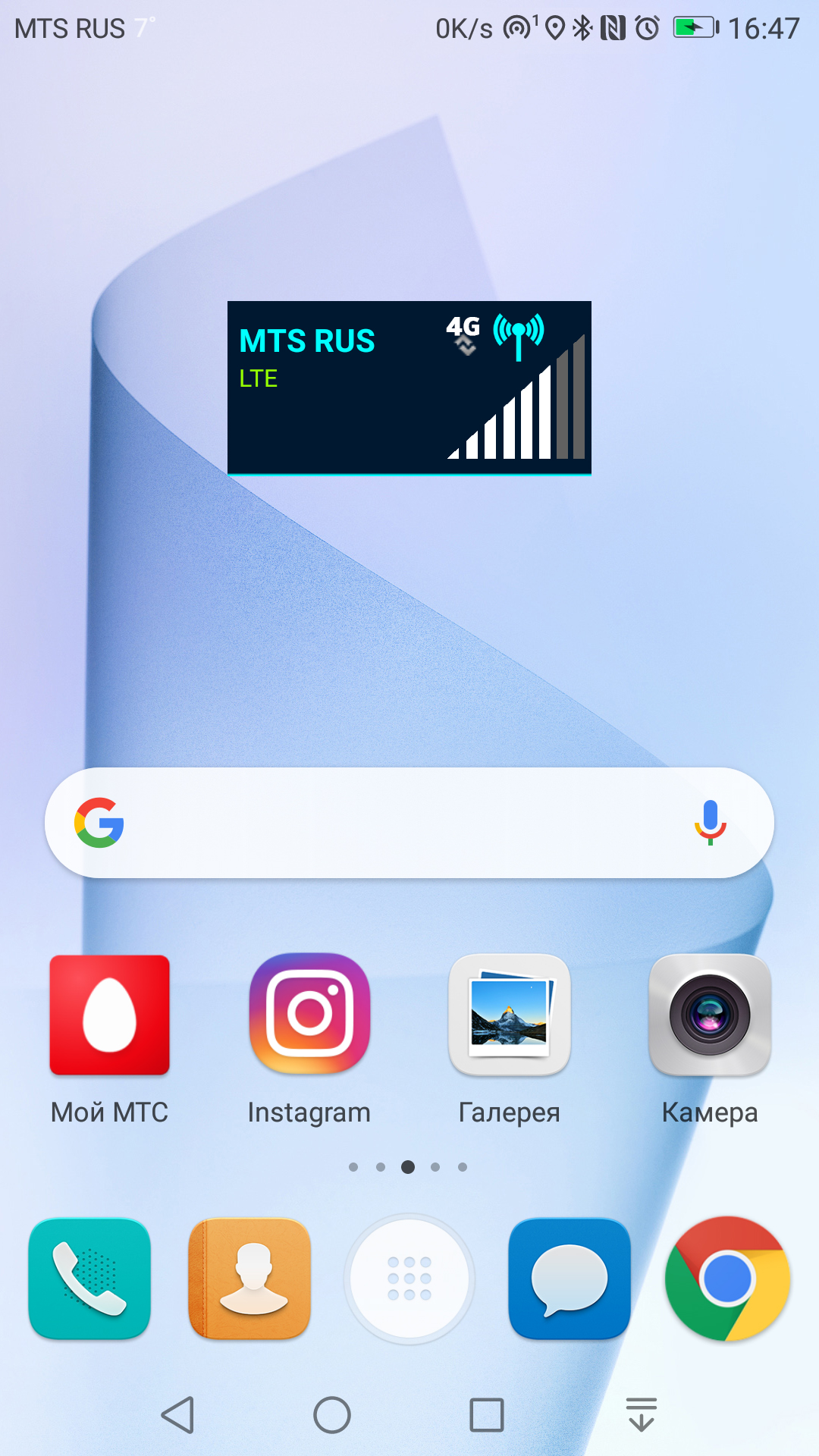Screen dimensions: 819x1456
Task: Tap the system back button
Action: click(178, 1415)
